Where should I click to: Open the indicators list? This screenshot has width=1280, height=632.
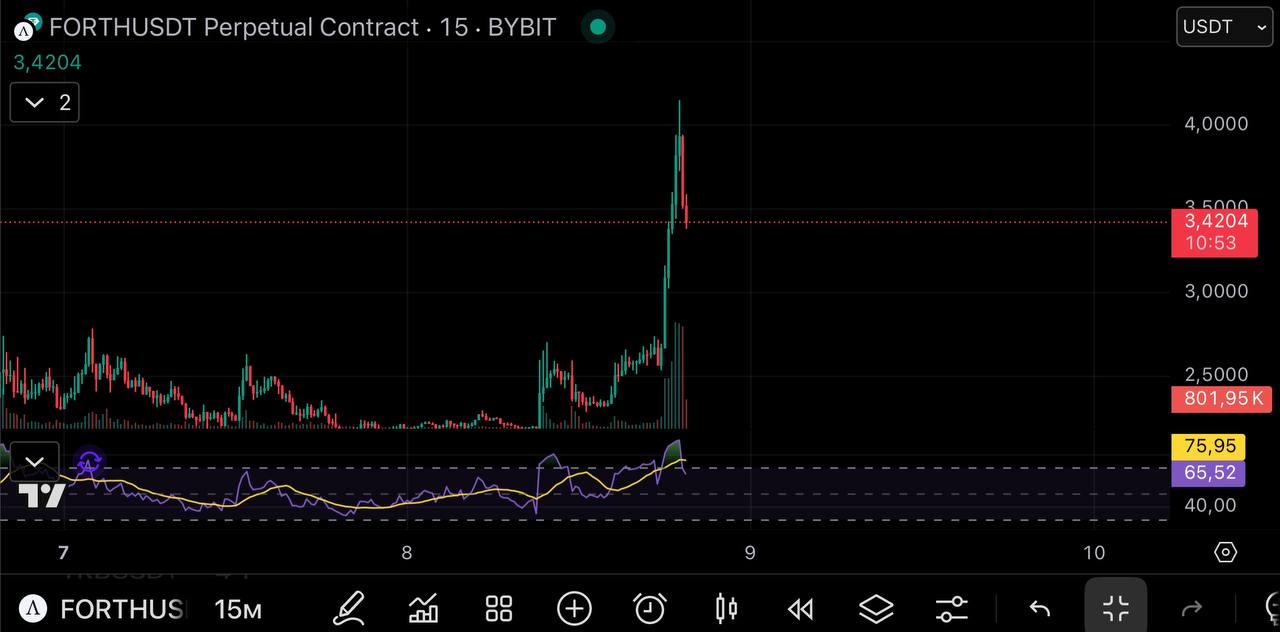tap(424, 608)
